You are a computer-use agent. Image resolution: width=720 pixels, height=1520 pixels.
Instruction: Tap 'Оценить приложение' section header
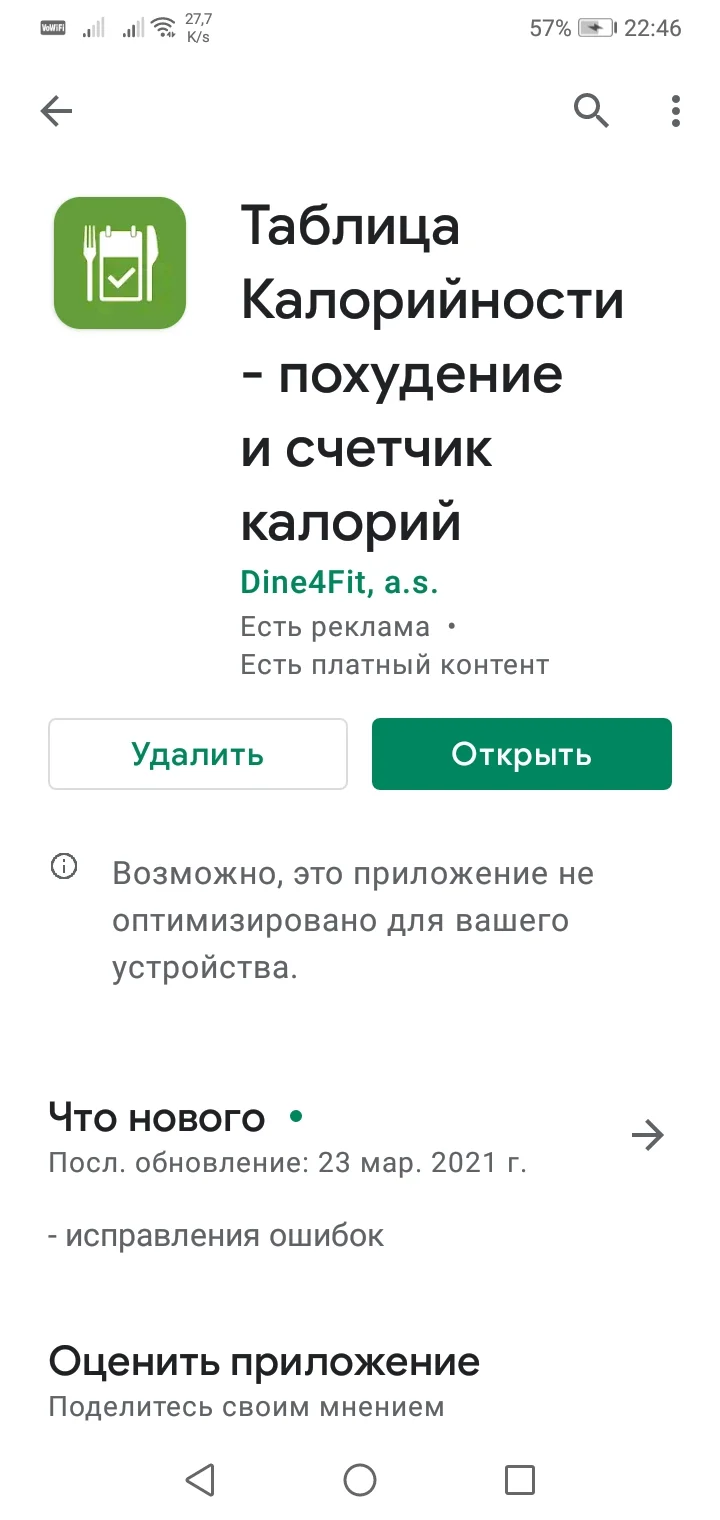[x=264, y=1361]
